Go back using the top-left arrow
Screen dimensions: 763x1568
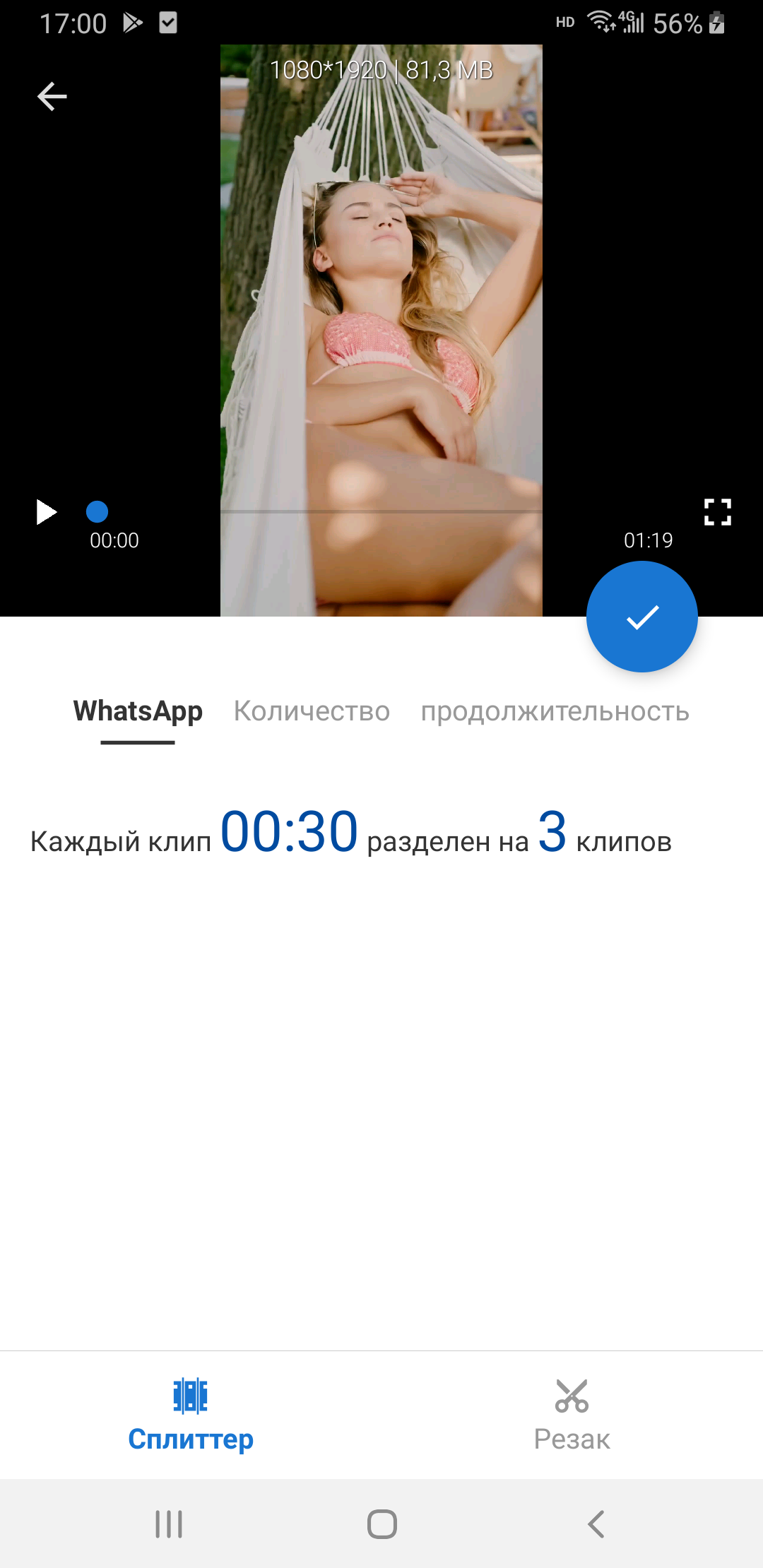(x=52, y=97)
